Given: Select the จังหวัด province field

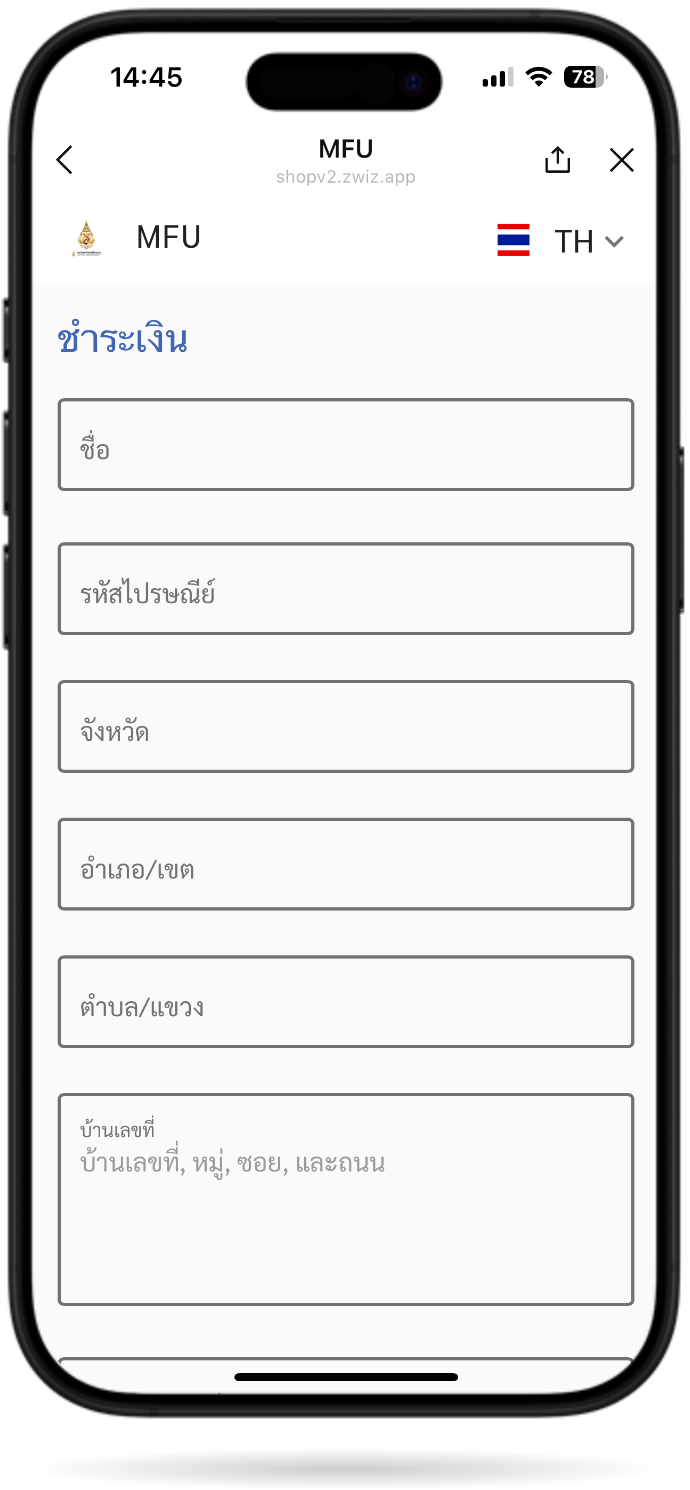Looking at the screenshot, I should click(x=345, y=727).
